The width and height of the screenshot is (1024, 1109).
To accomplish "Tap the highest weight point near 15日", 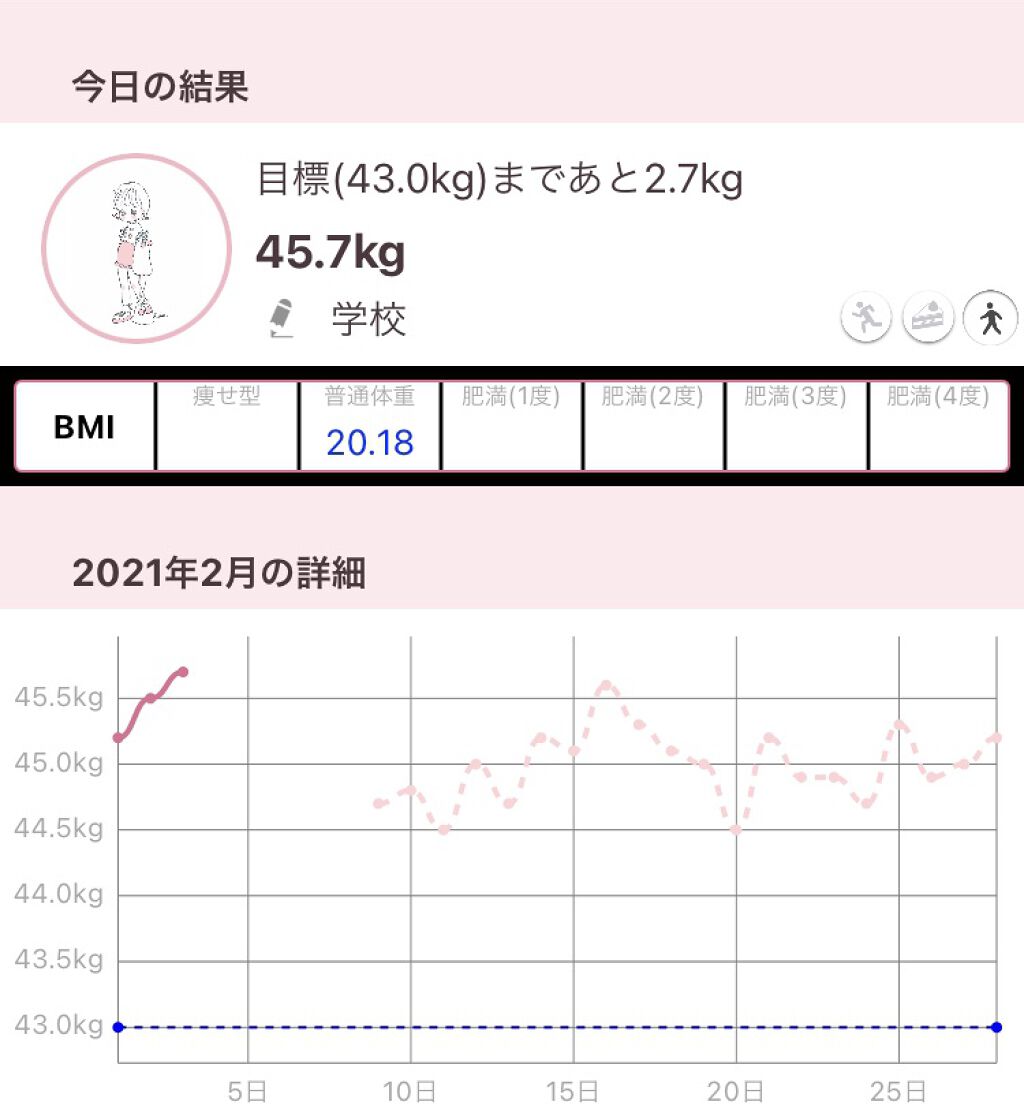I will (x=606, y=685).
